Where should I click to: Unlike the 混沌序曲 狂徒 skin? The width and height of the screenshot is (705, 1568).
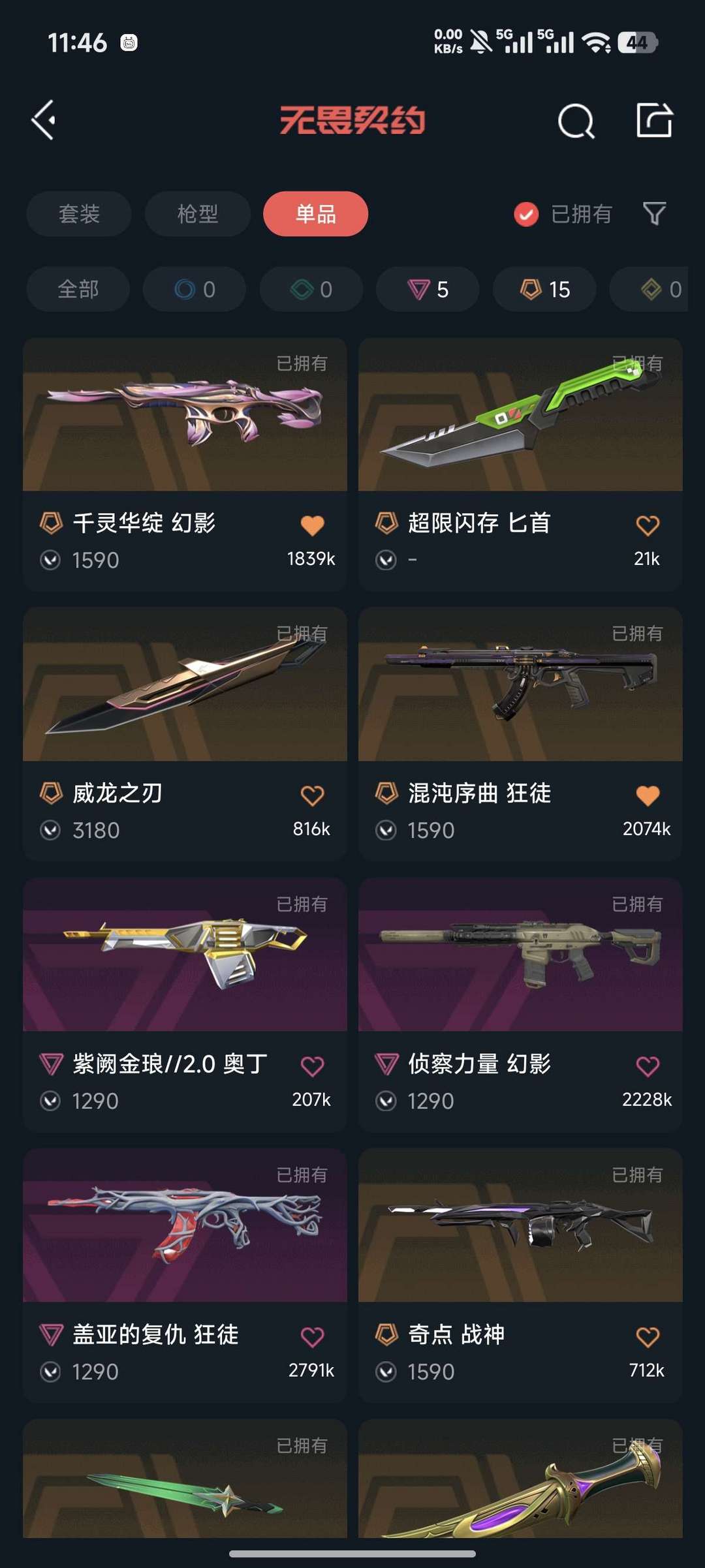(x=648, y=795)
